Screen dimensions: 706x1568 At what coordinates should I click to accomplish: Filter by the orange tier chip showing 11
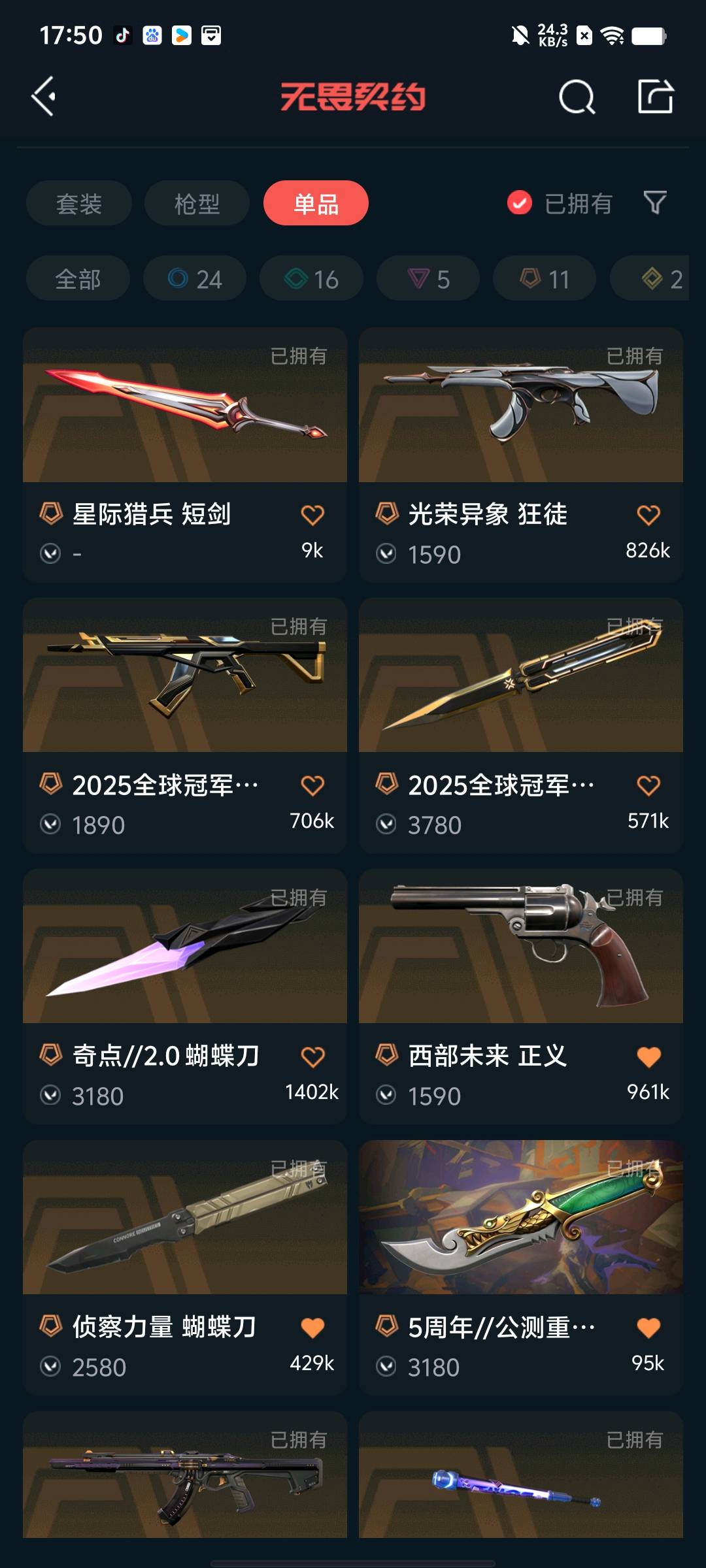(x=545, y=279)
